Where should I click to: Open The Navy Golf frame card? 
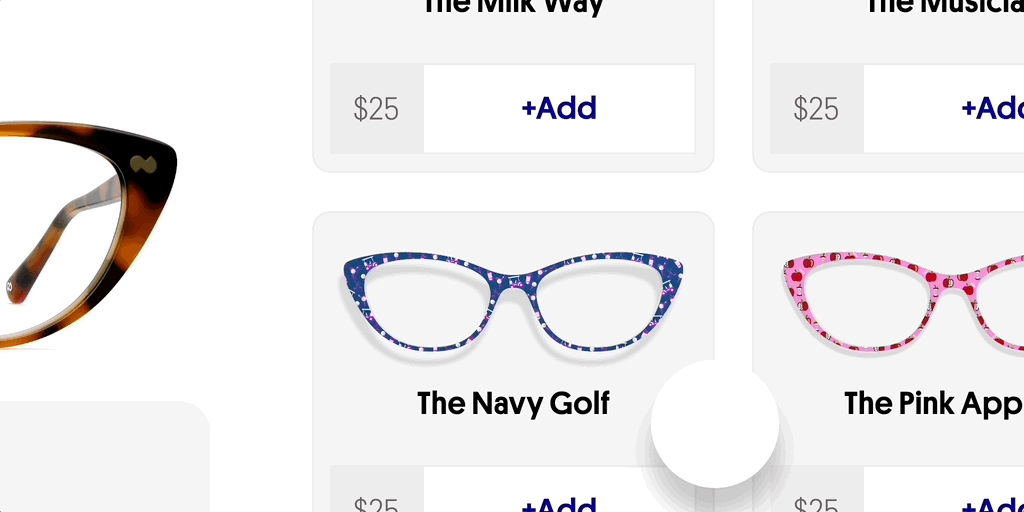click(x=512, y=300)
